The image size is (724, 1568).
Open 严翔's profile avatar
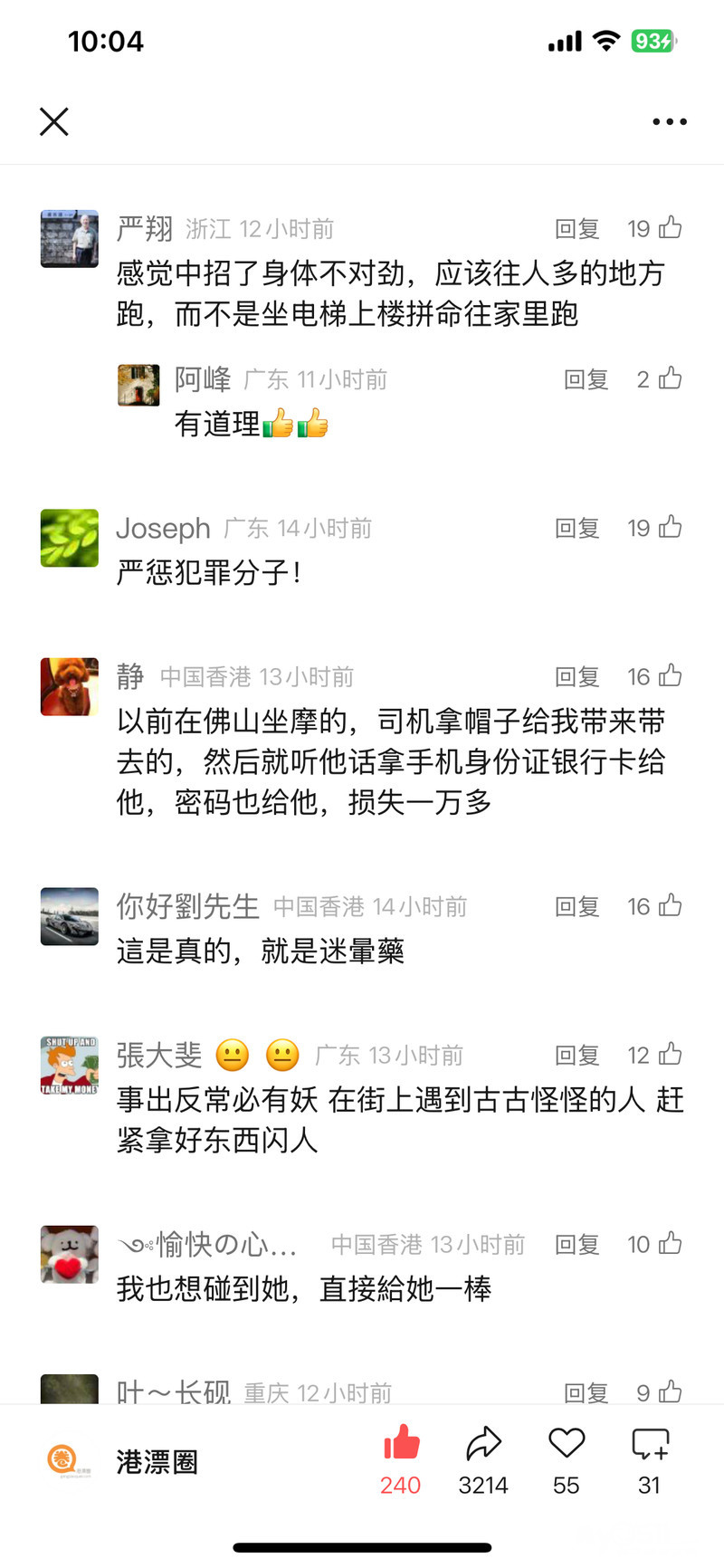click(70, 239)
